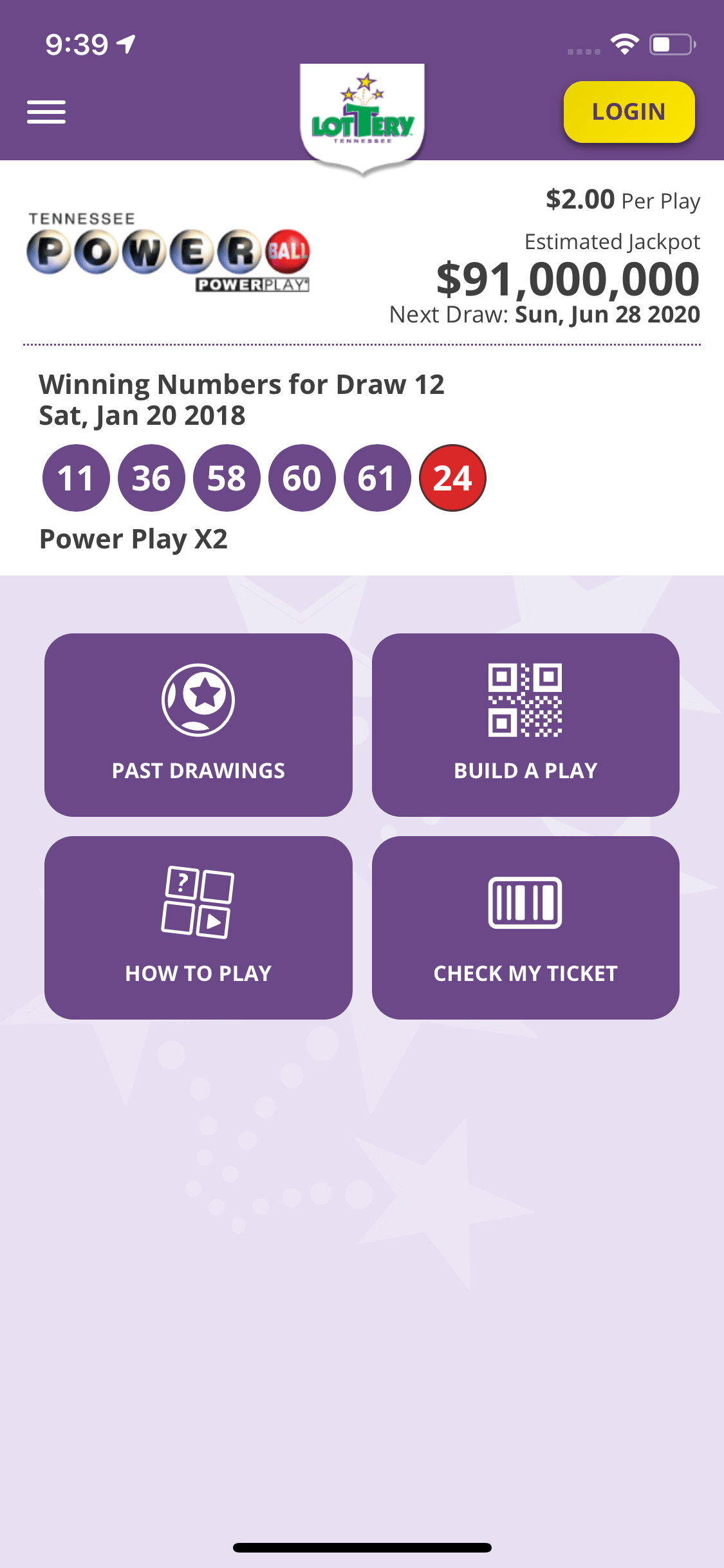Tap the yellow LOGIN button
The height and width of the screenshot is (1568, 724).
629,112
